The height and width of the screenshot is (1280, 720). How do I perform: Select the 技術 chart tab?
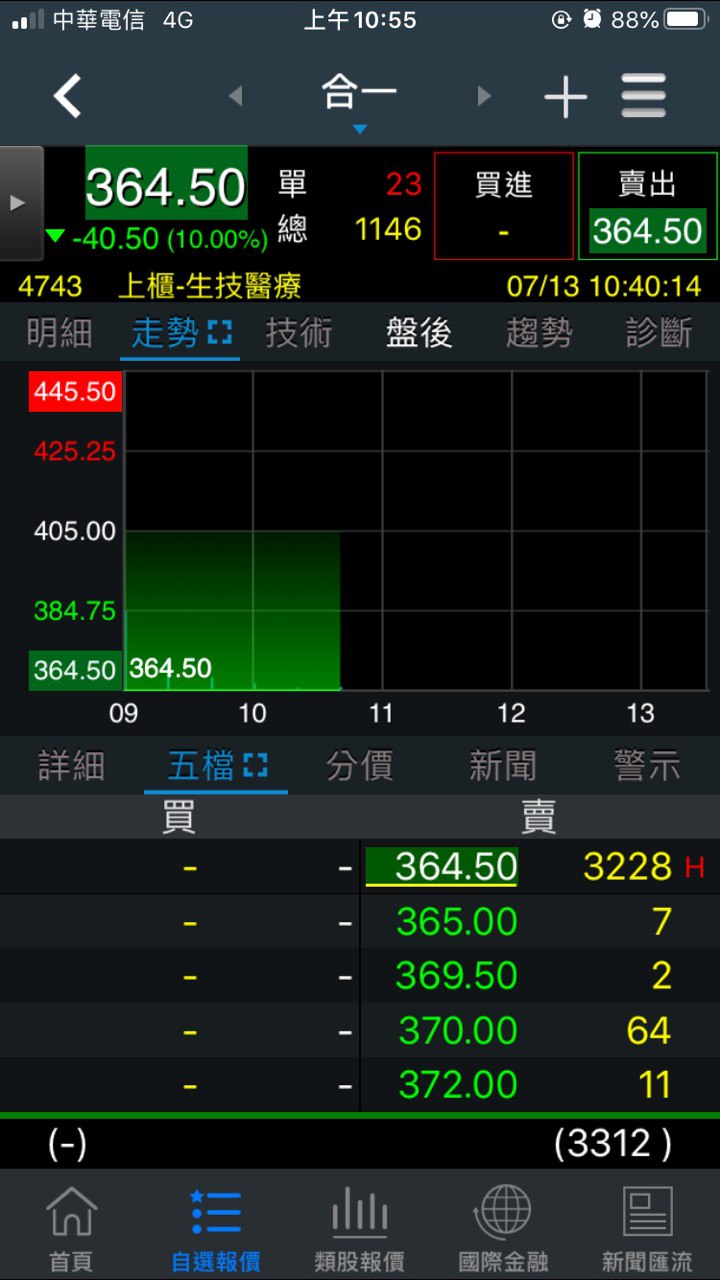coord(298,333)
